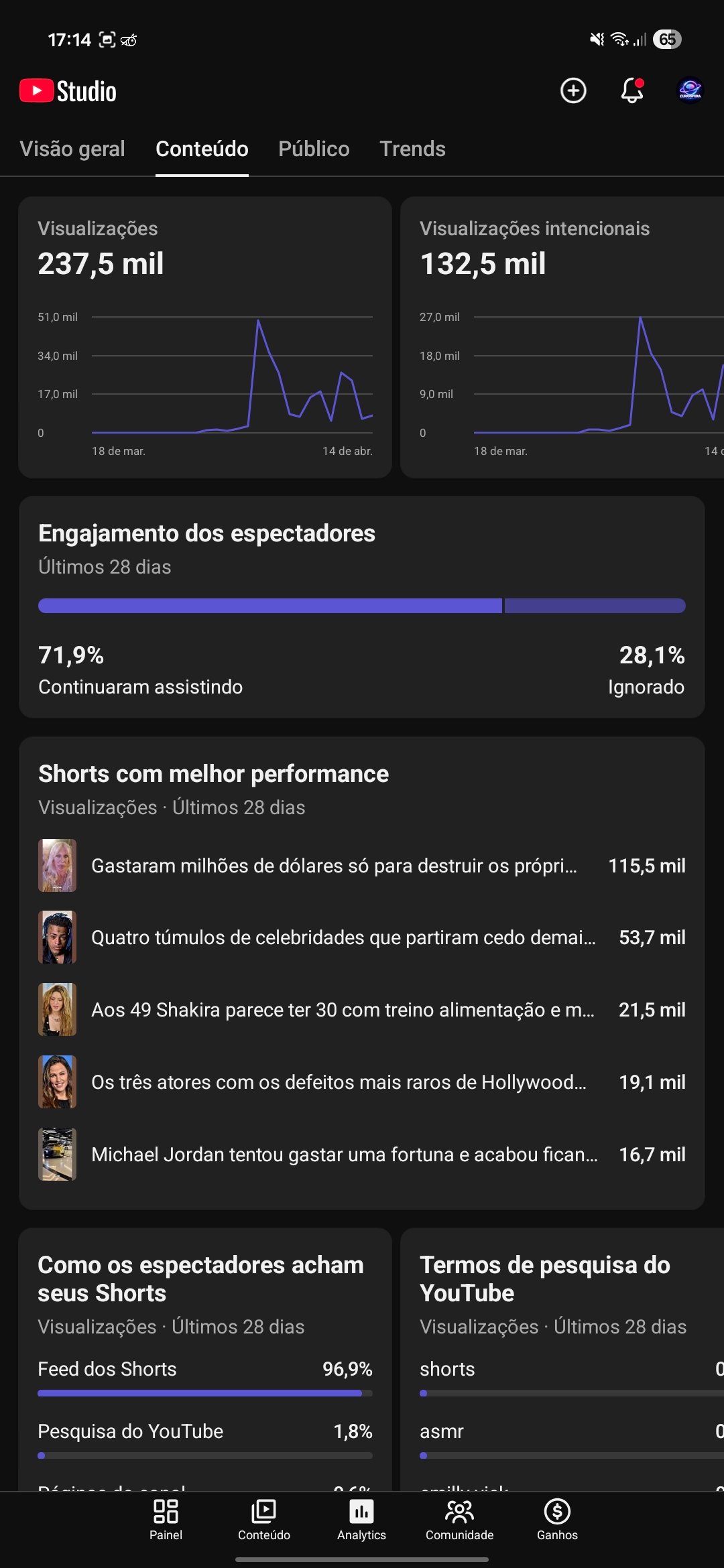The width and height of the screenshot is (724, 1568).
Task: Switch to the Trends tab
Action: (412, 149)
